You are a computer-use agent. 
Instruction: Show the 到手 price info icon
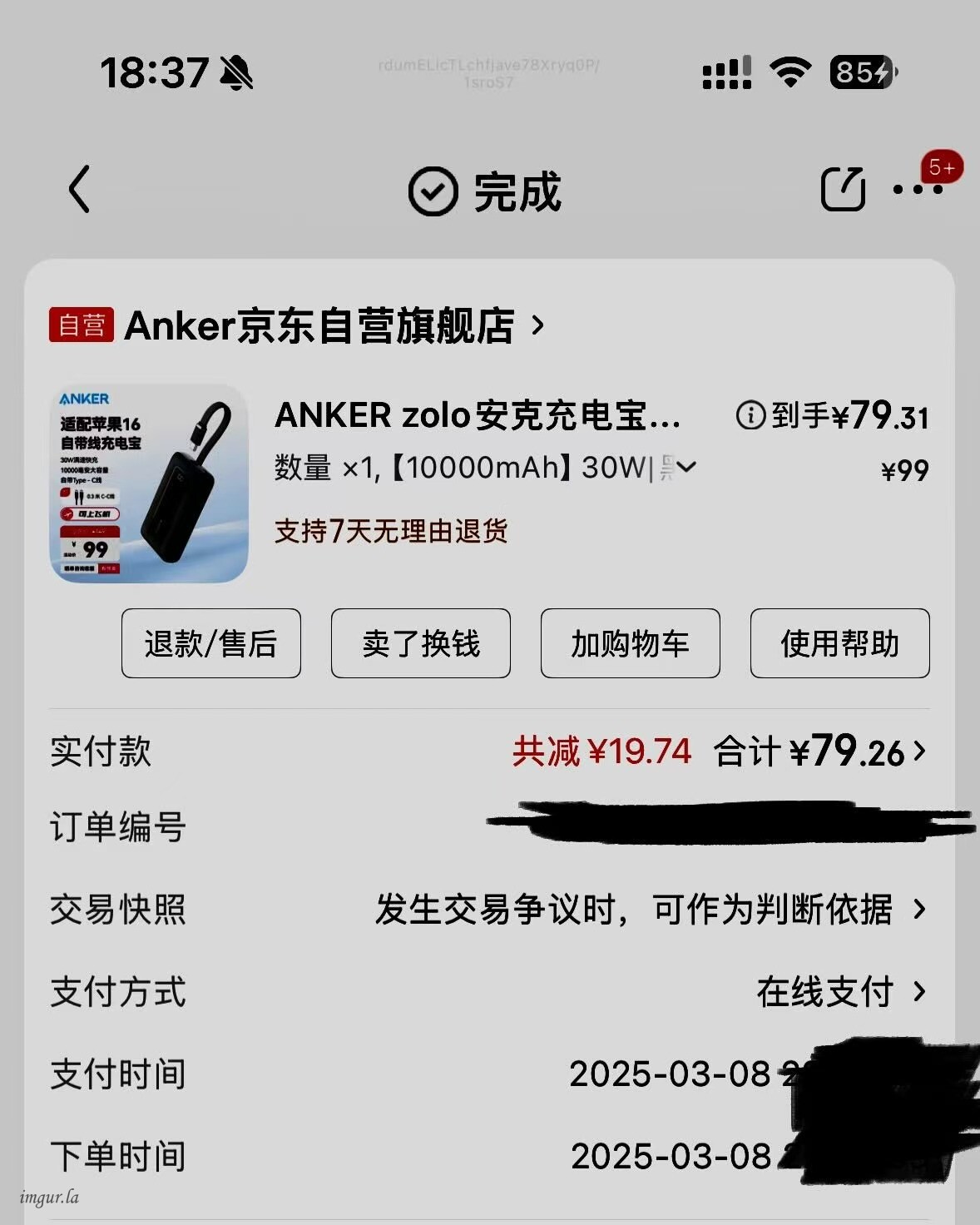pos(750,414)
